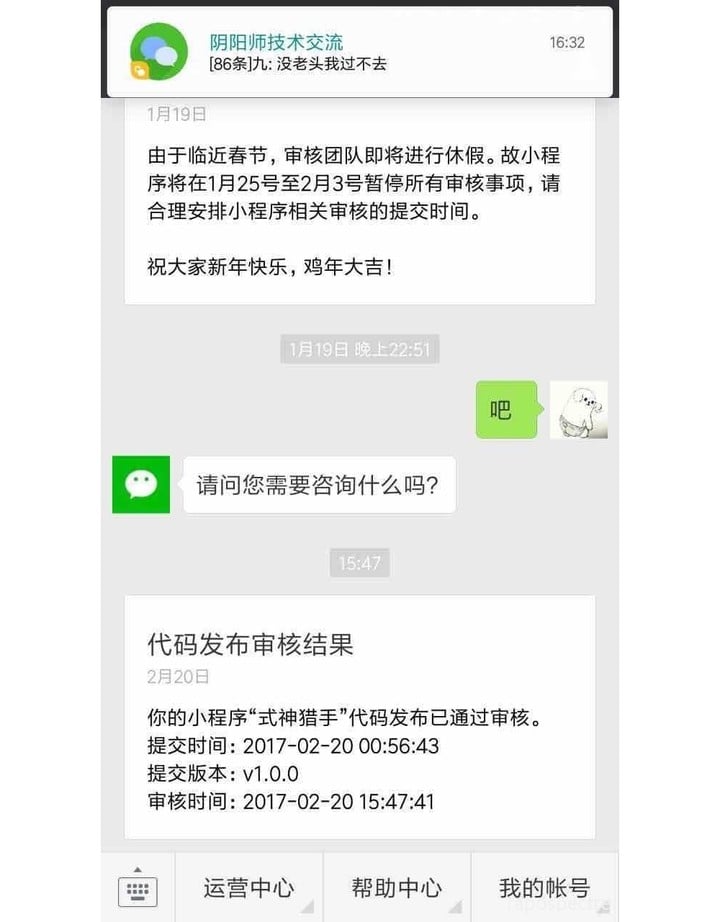Open the 阴阳师技术交流 notification banner
Screen dimensions: 720x922
point(360,53)
